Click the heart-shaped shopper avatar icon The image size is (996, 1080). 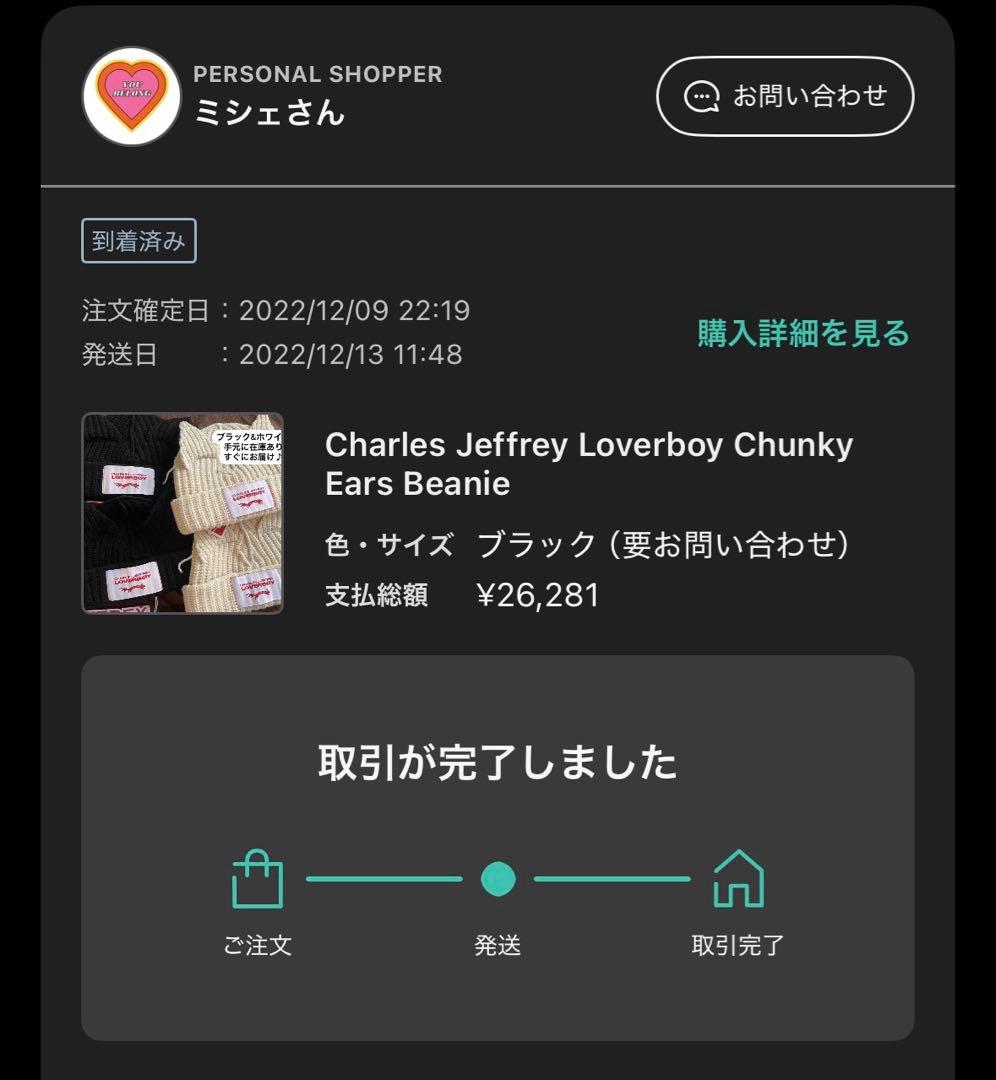[x=131, y=94]
